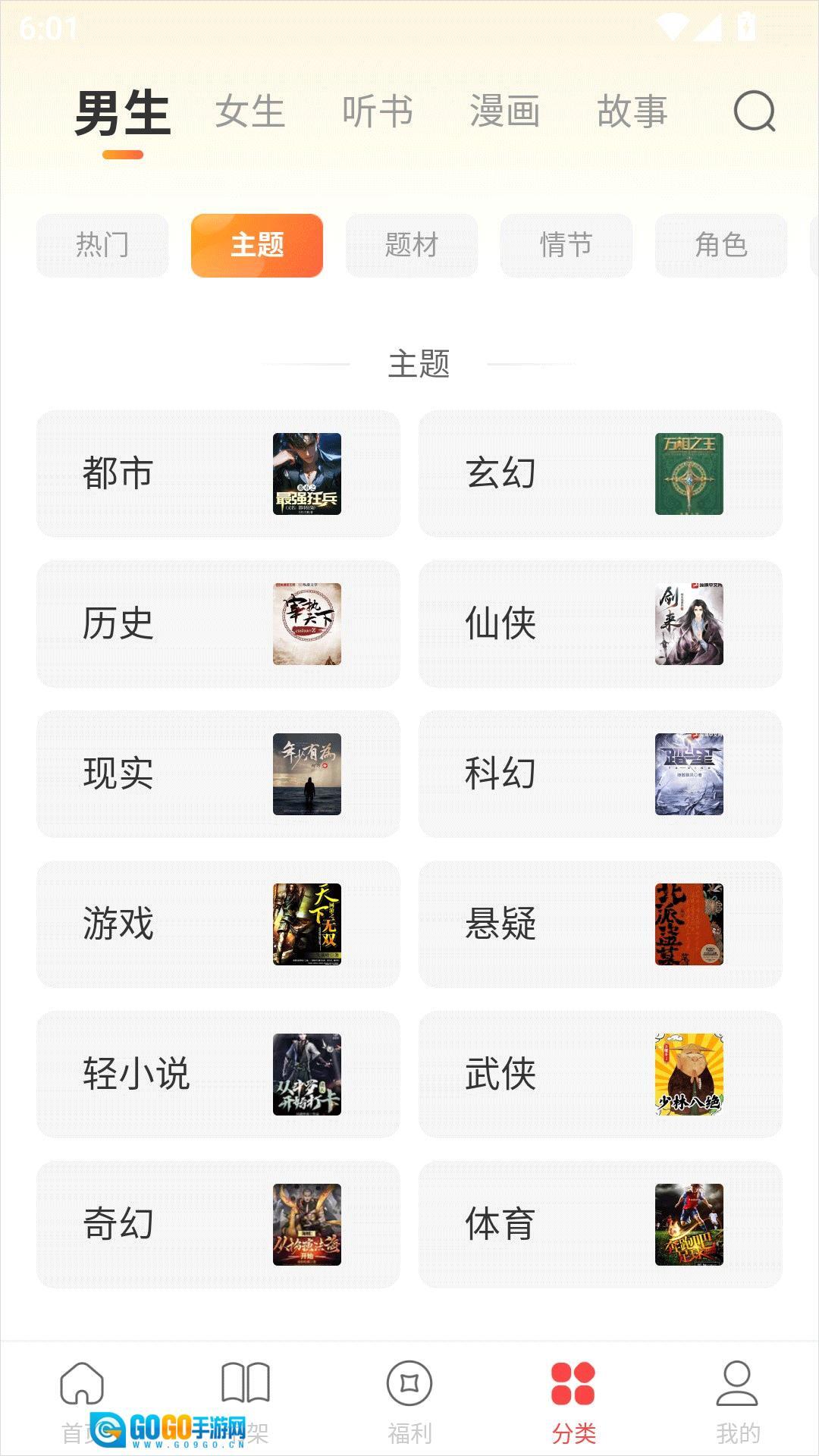Open the 玄幻 category card

click(600, 474)
